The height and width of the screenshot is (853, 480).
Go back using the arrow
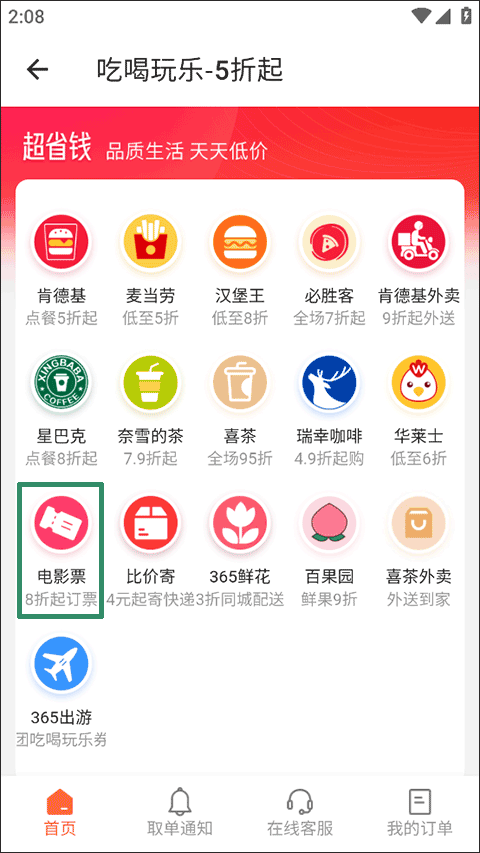point(38,69)
